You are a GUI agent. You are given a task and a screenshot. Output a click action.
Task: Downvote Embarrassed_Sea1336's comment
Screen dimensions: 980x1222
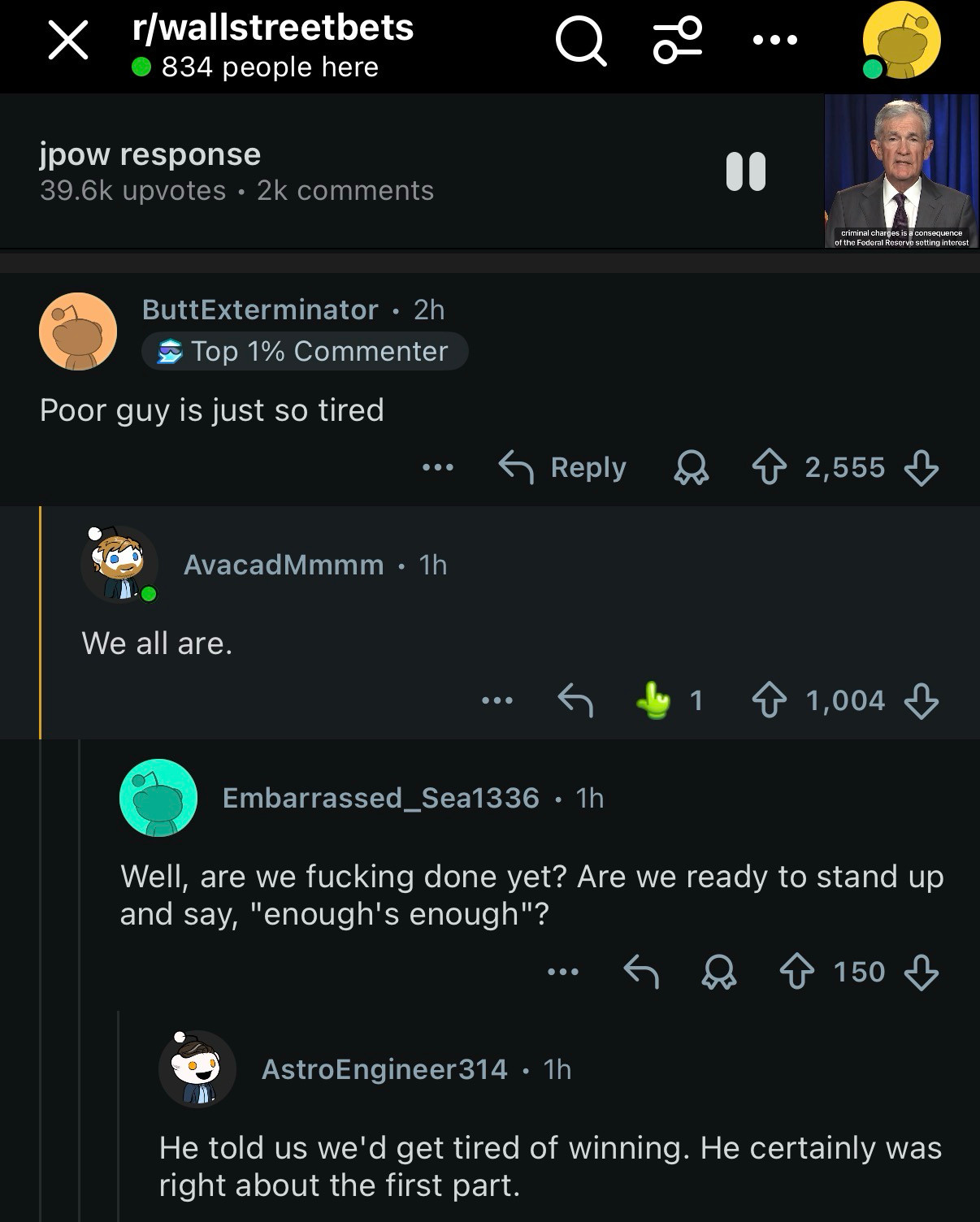(921, 971)
